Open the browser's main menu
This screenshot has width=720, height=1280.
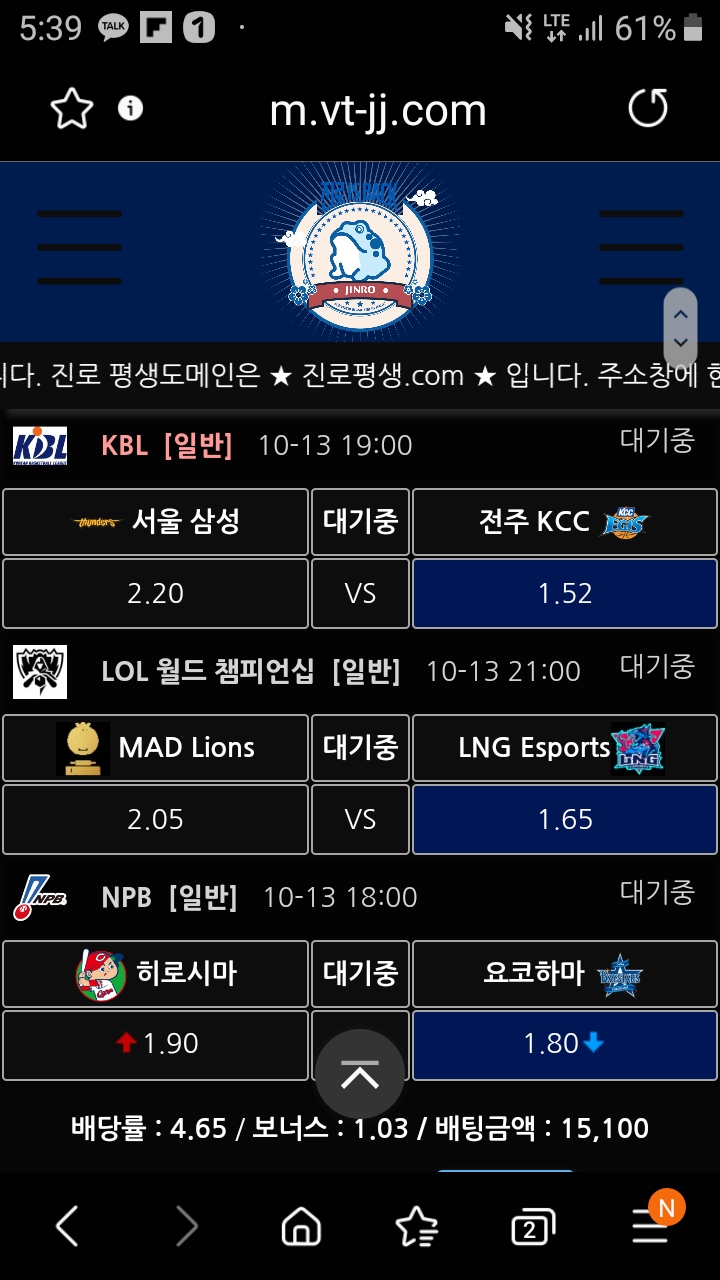click(x=650, y=1226)
